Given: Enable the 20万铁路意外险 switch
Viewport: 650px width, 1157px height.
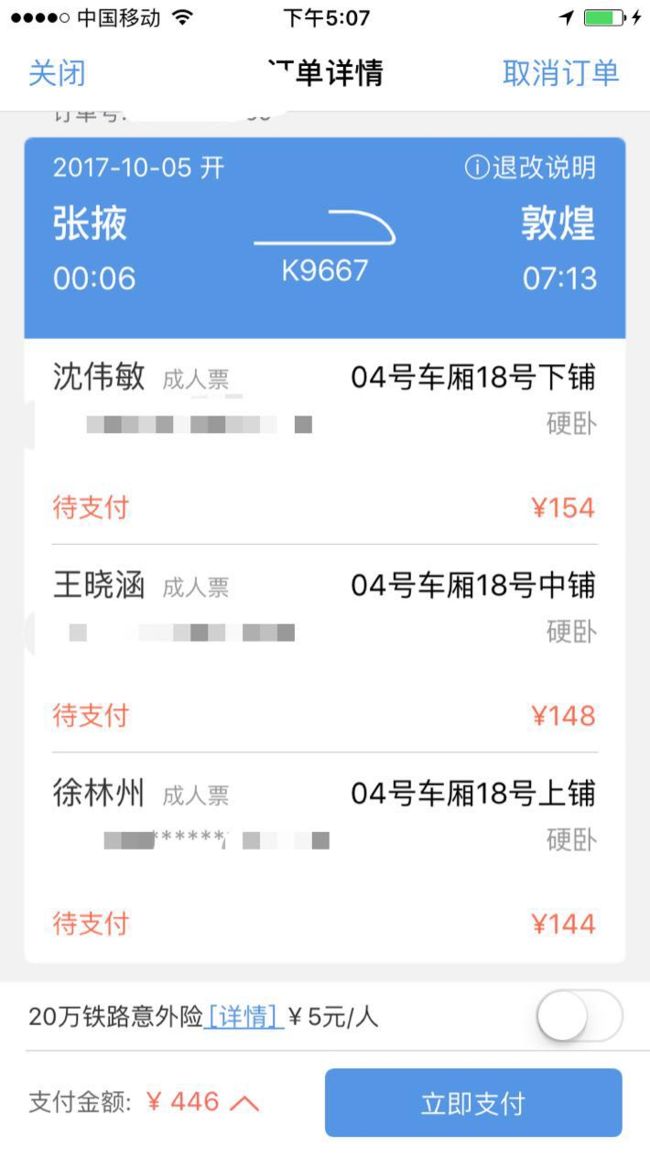Looking at the screenshot, I should coord(579,1017).
